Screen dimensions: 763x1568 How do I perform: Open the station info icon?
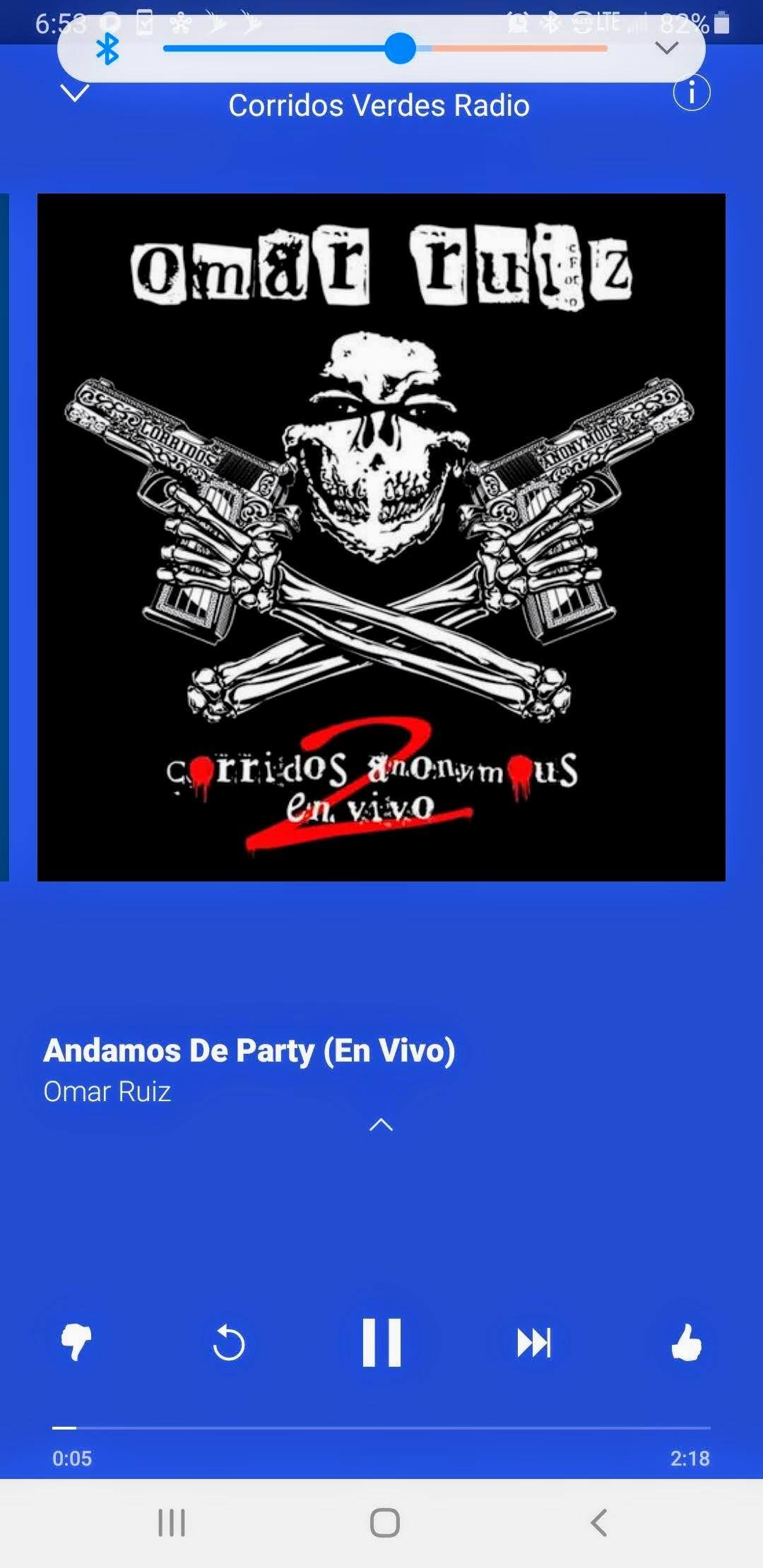[x=691, y=93]
